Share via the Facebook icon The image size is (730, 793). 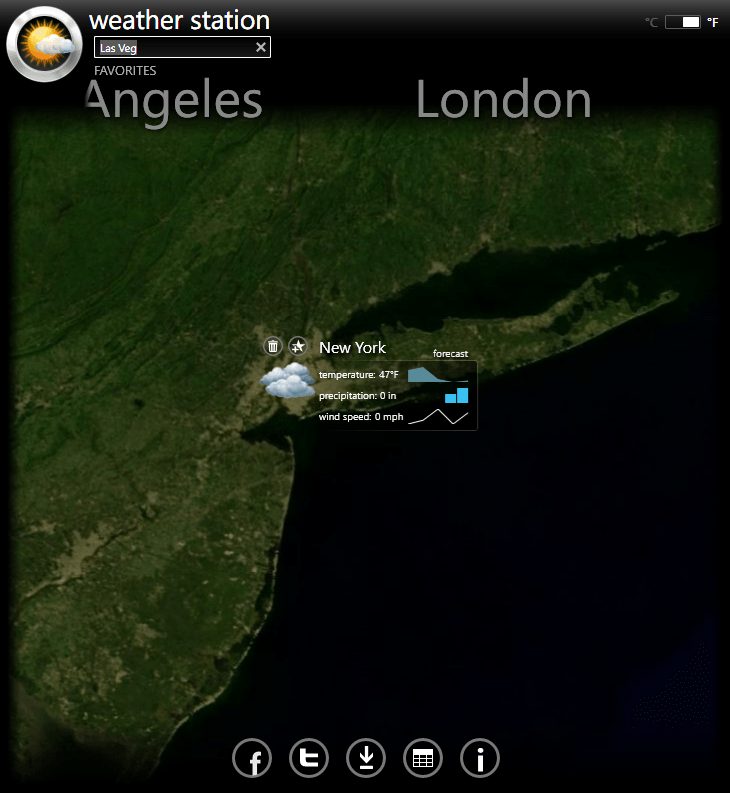(252, 759)
